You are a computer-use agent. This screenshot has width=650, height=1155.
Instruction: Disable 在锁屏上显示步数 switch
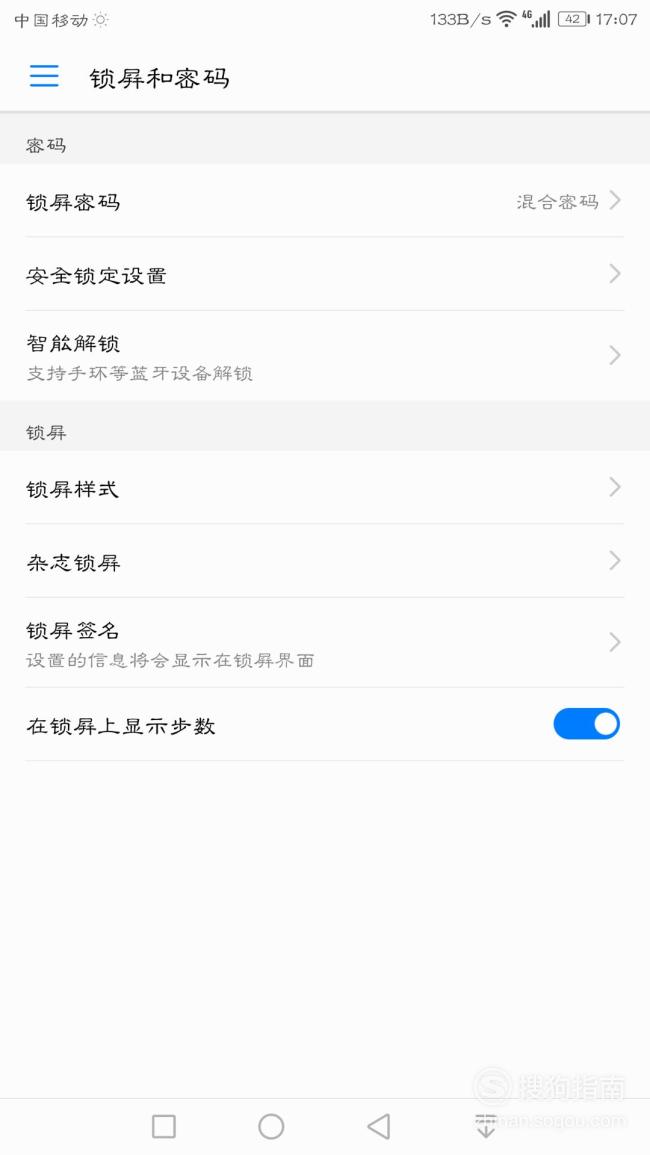coord(586,724)
